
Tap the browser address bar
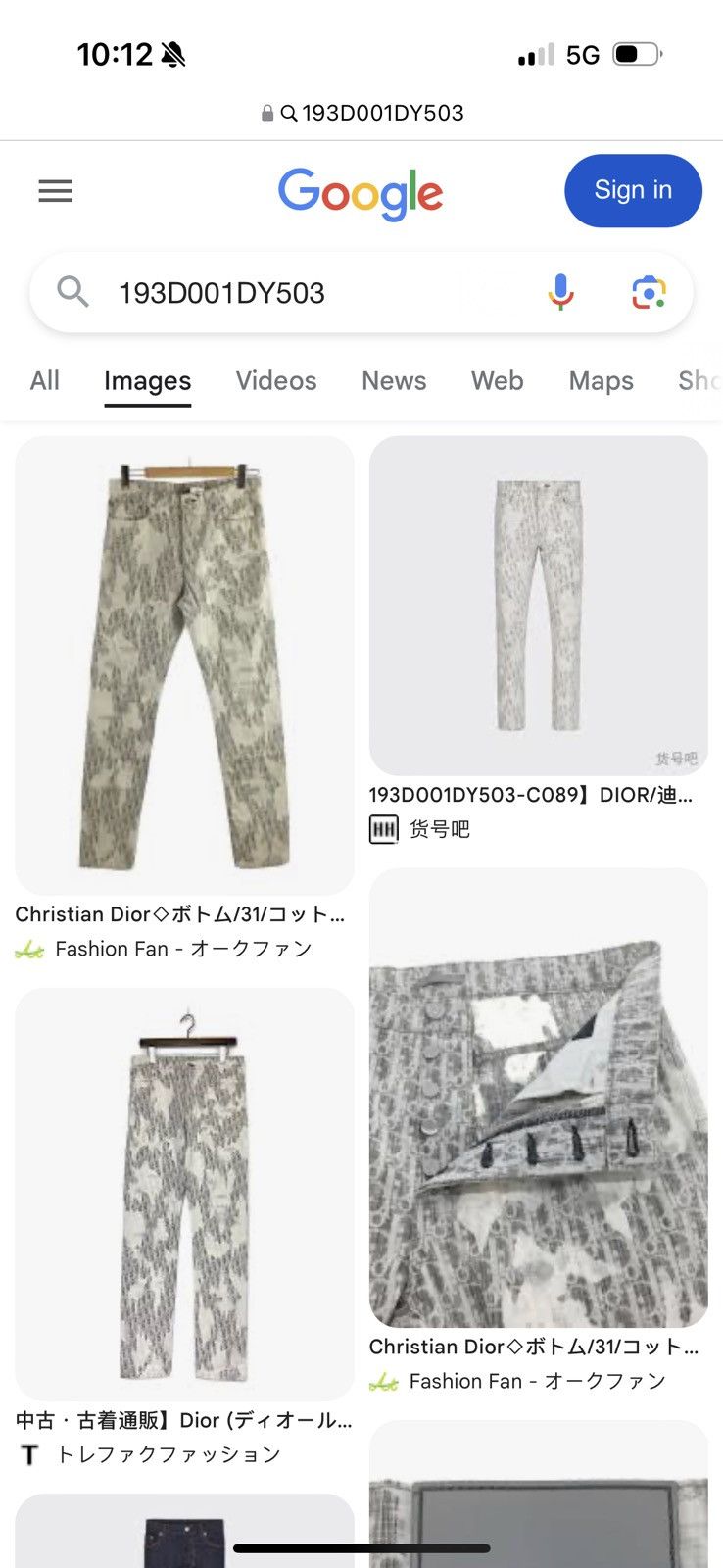click(x=361, y=113)
